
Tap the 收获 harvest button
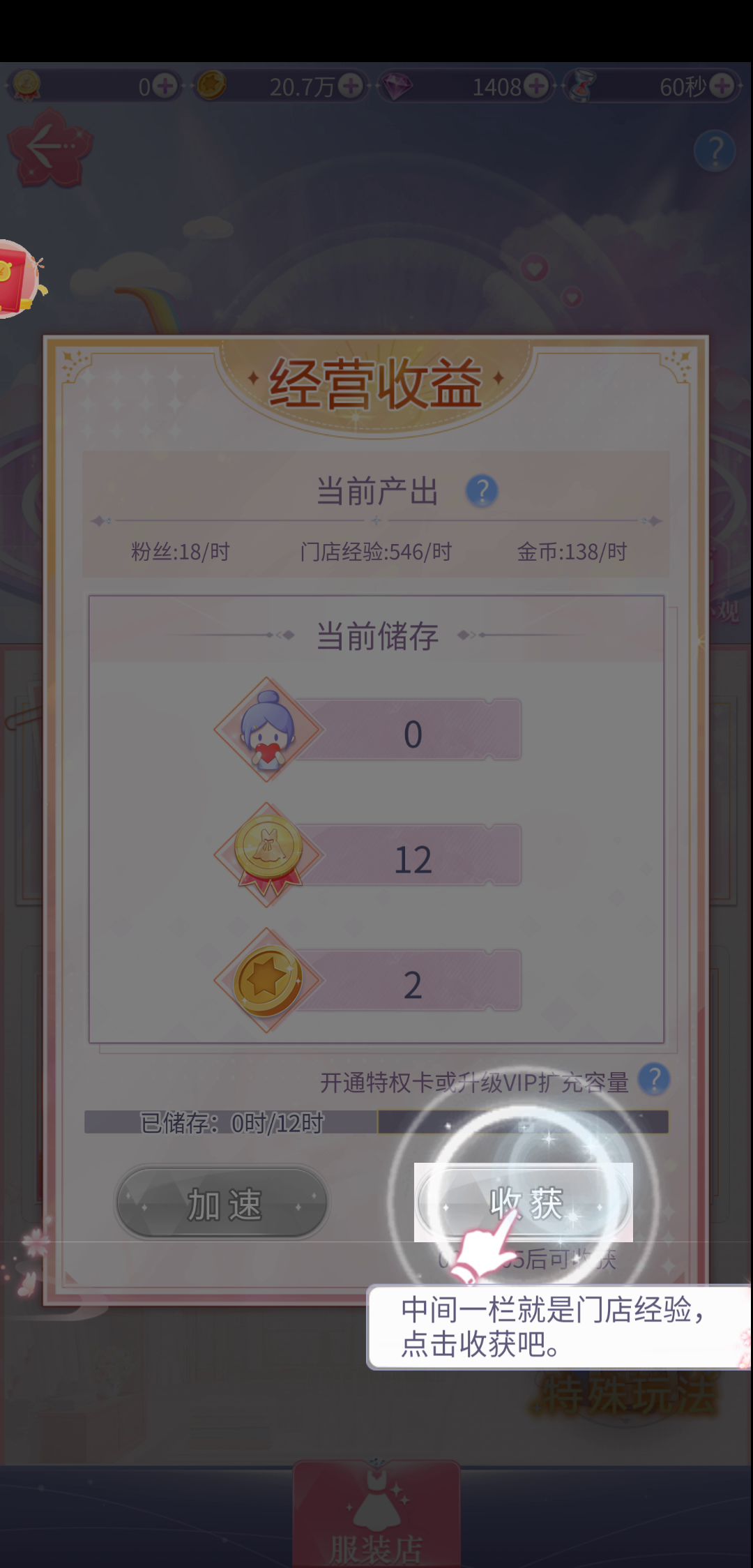(x=524, y=1203)
